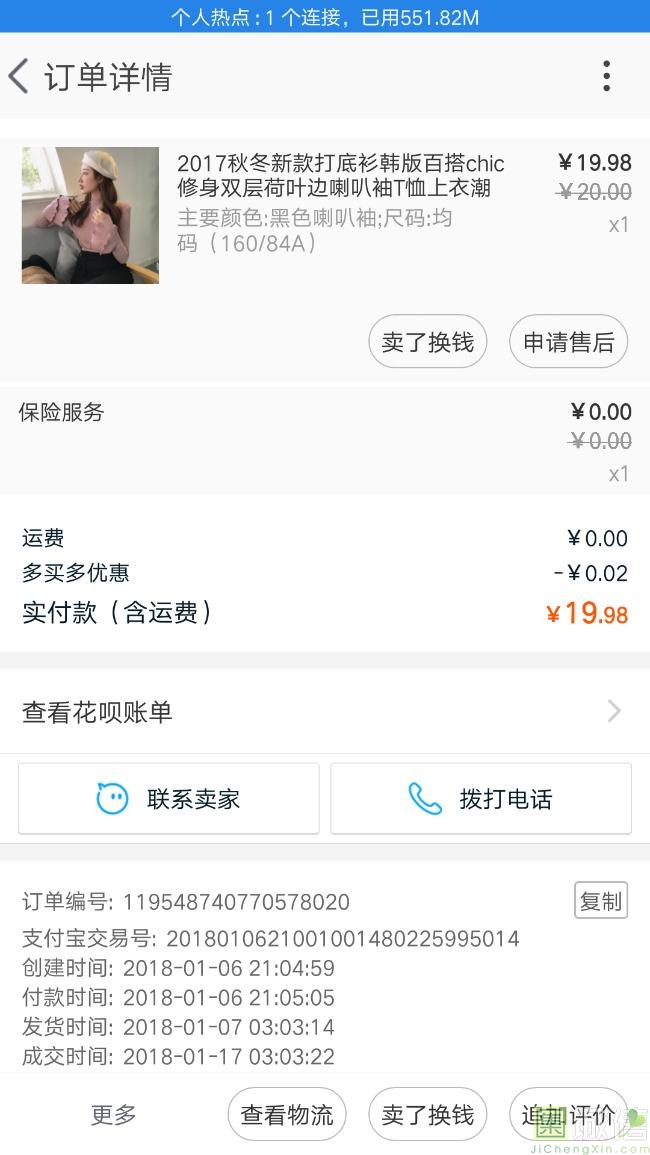Check shipping with 查看物流
Screen dimensions: 650x1155
coord(287,1115)
